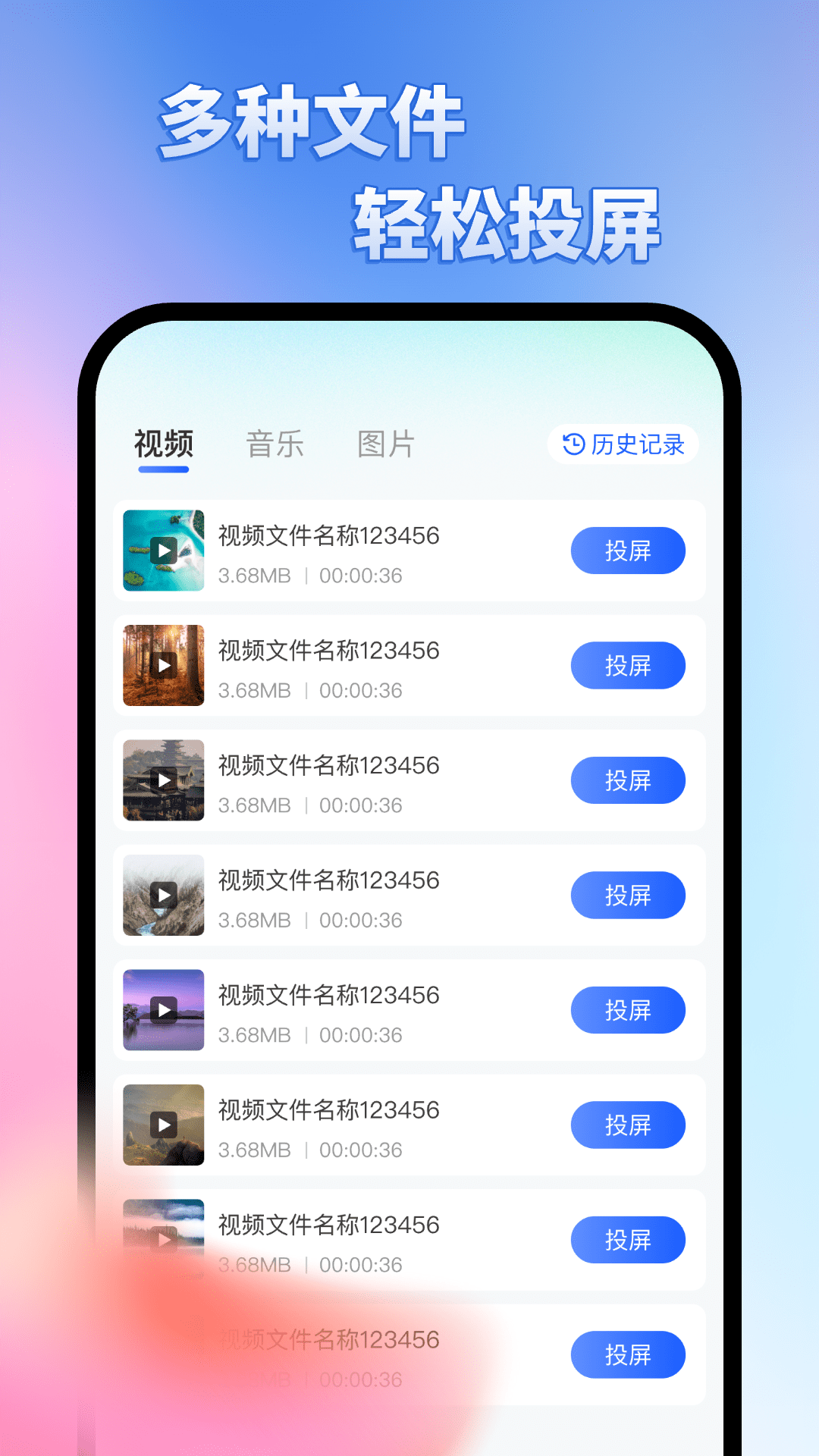Switch to the 图片 tab
The height and width of the screenshot is (1456, 819).
tap(385, 445)
